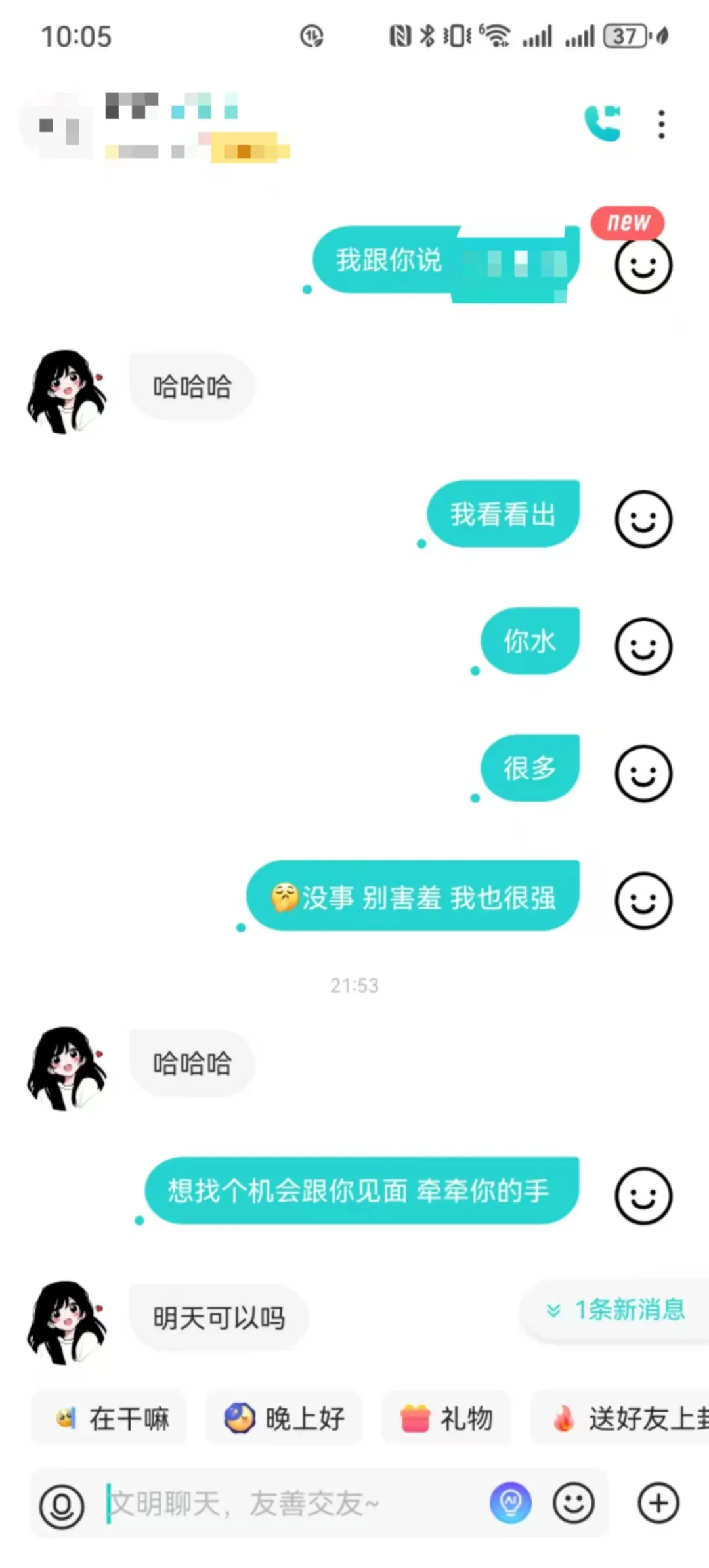
Task: Switch to voice message input
Action: (62, 1504)
